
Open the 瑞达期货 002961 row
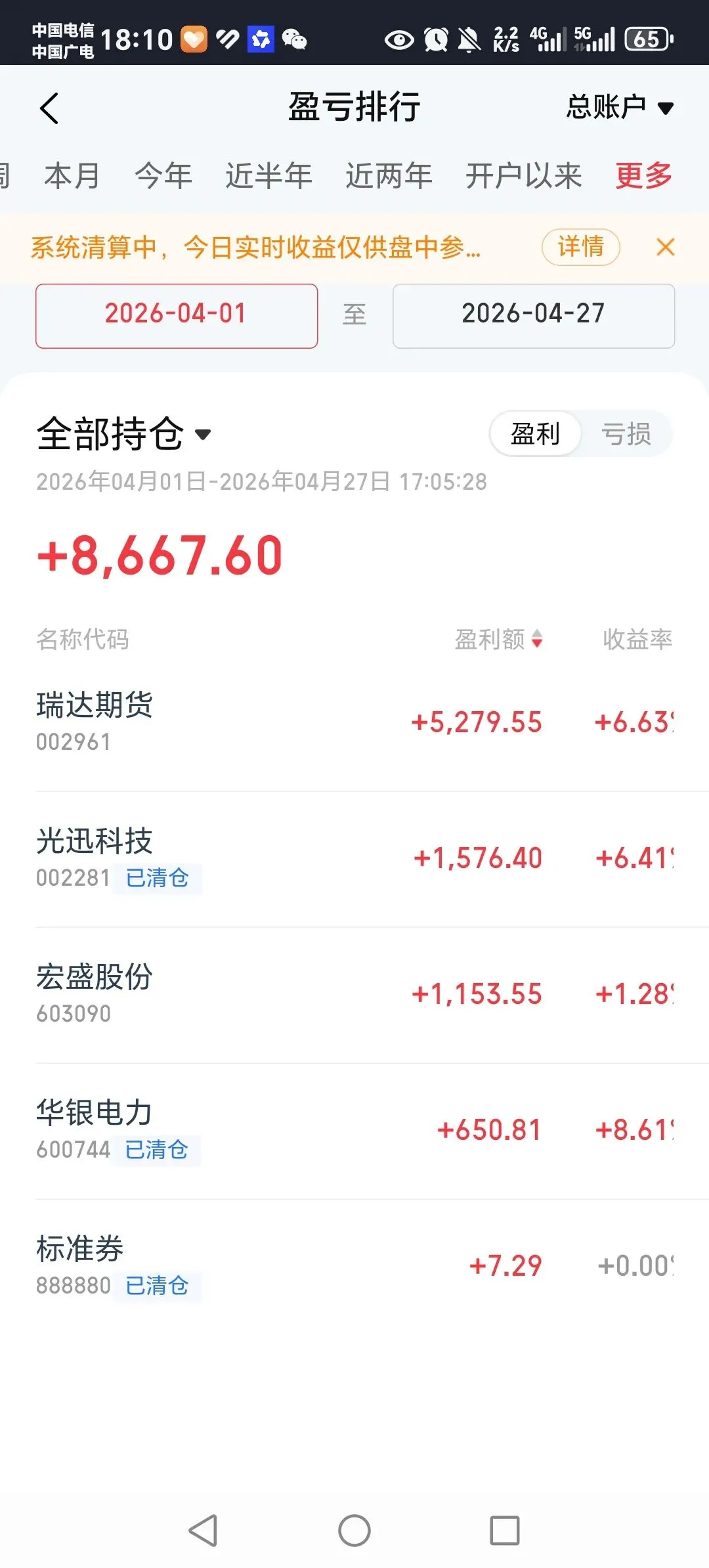click(x=354, y=722)
